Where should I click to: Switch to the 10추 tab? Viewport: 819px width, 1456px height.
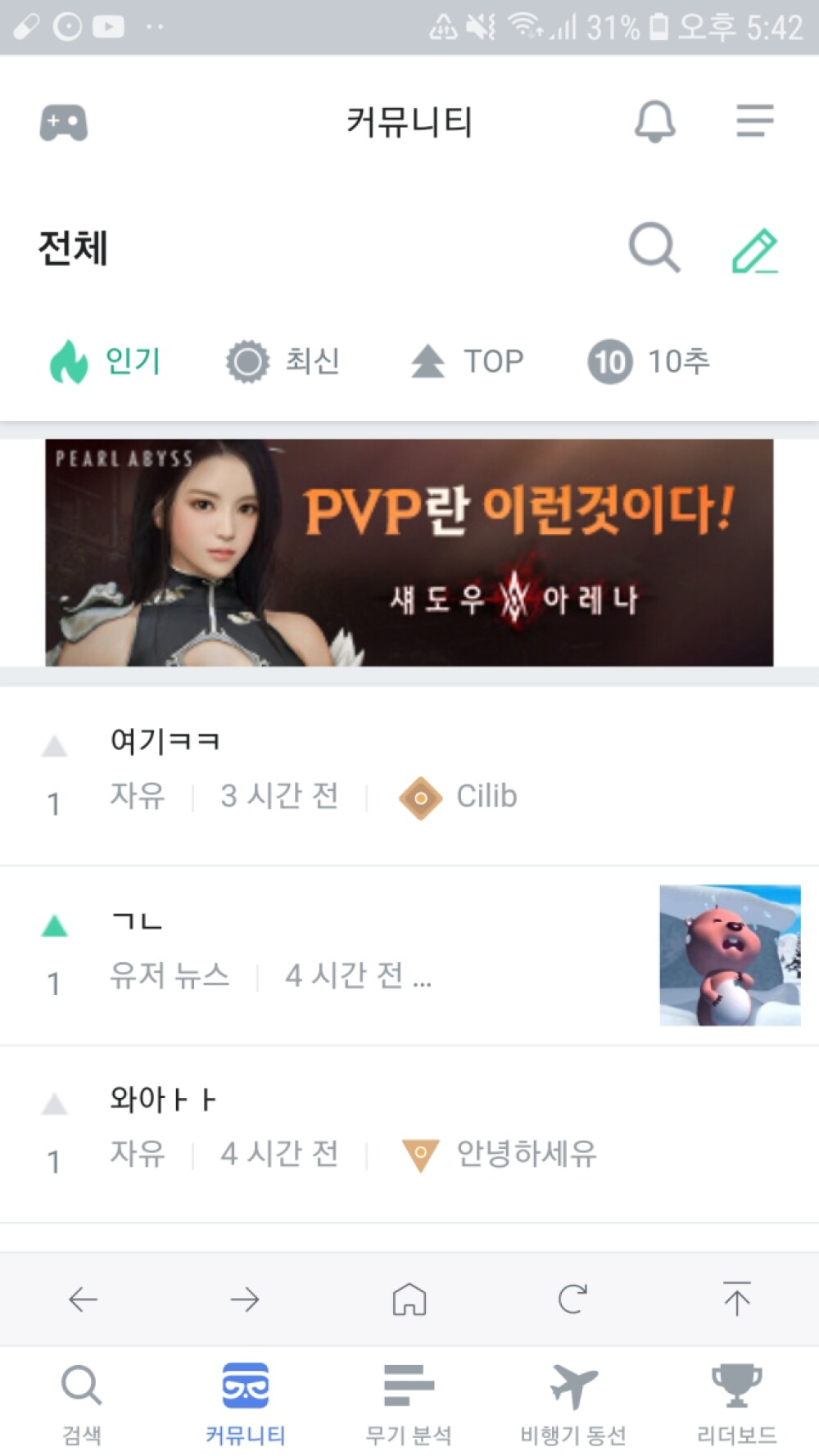coord(649,361)
